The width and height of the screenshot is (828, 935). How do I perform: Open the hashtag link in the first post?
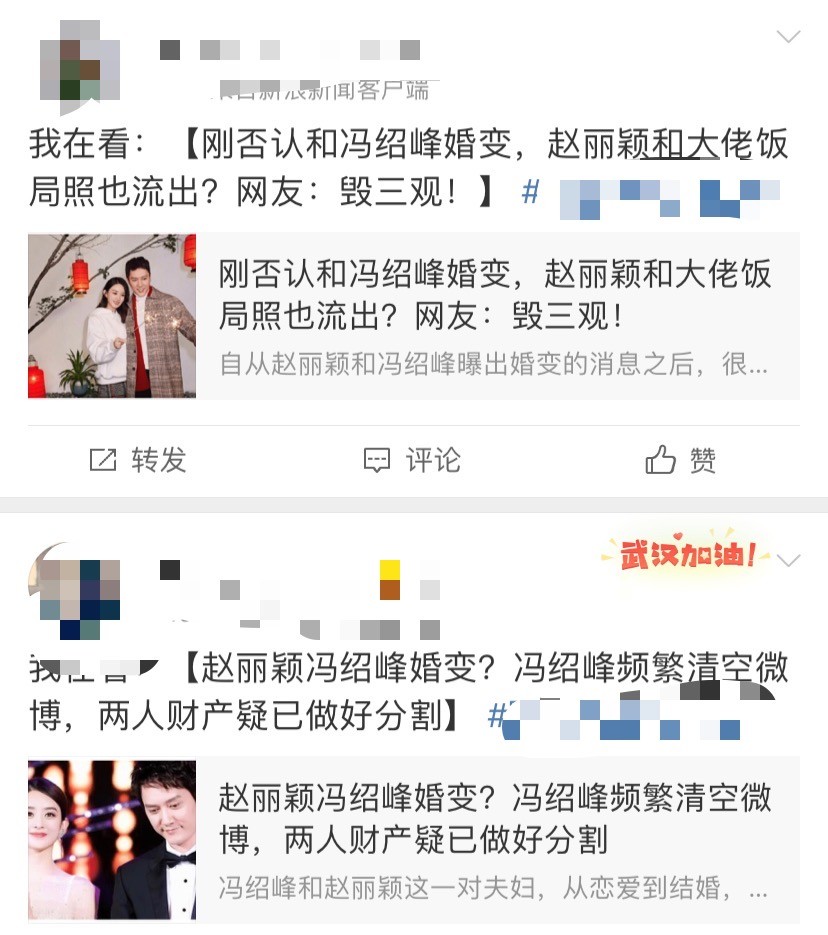click(x=650, y=192)
